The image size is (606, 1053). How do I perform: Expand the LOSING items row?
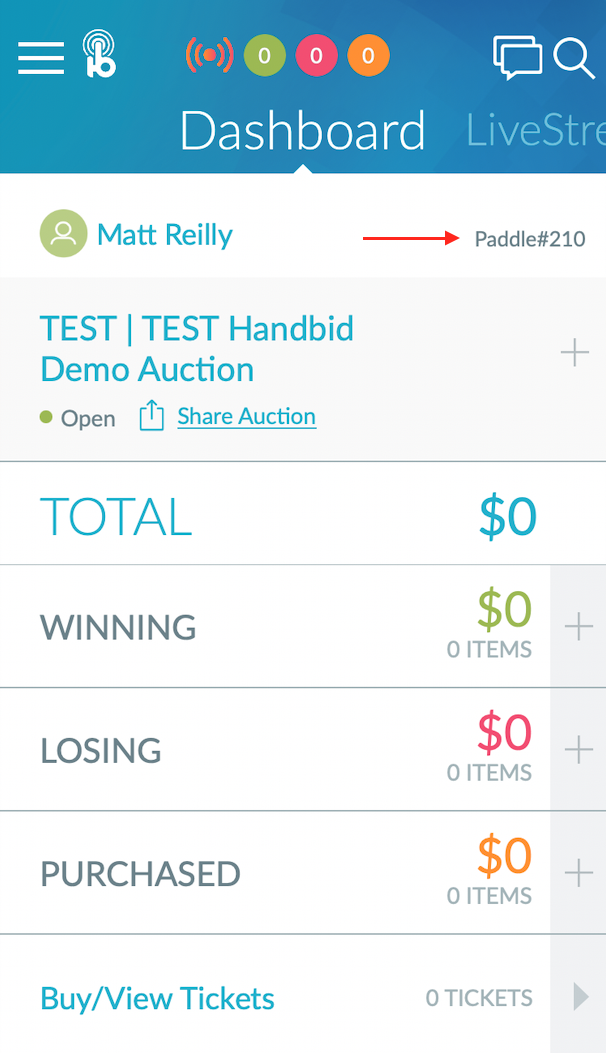pos(578,750)
